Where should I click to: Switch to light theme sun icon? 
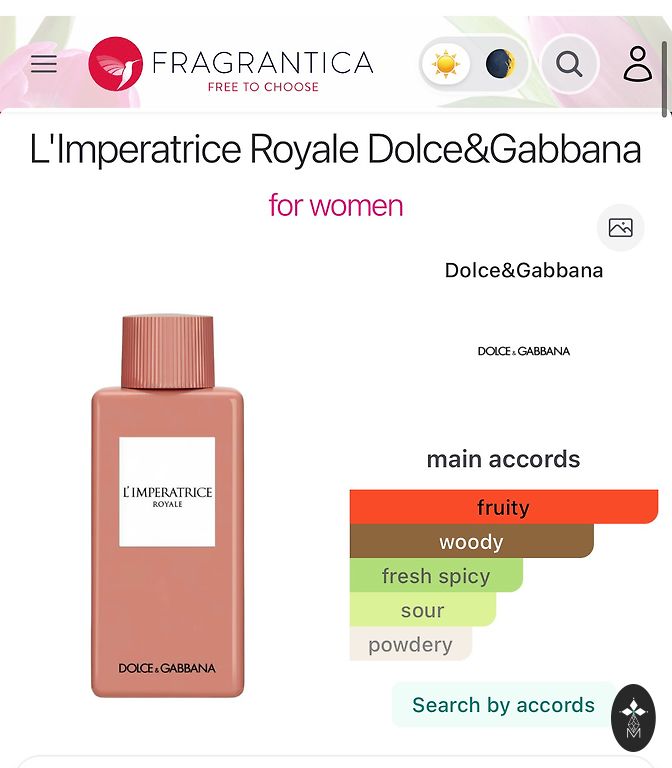pyautogui.click(x=446, y=65)
